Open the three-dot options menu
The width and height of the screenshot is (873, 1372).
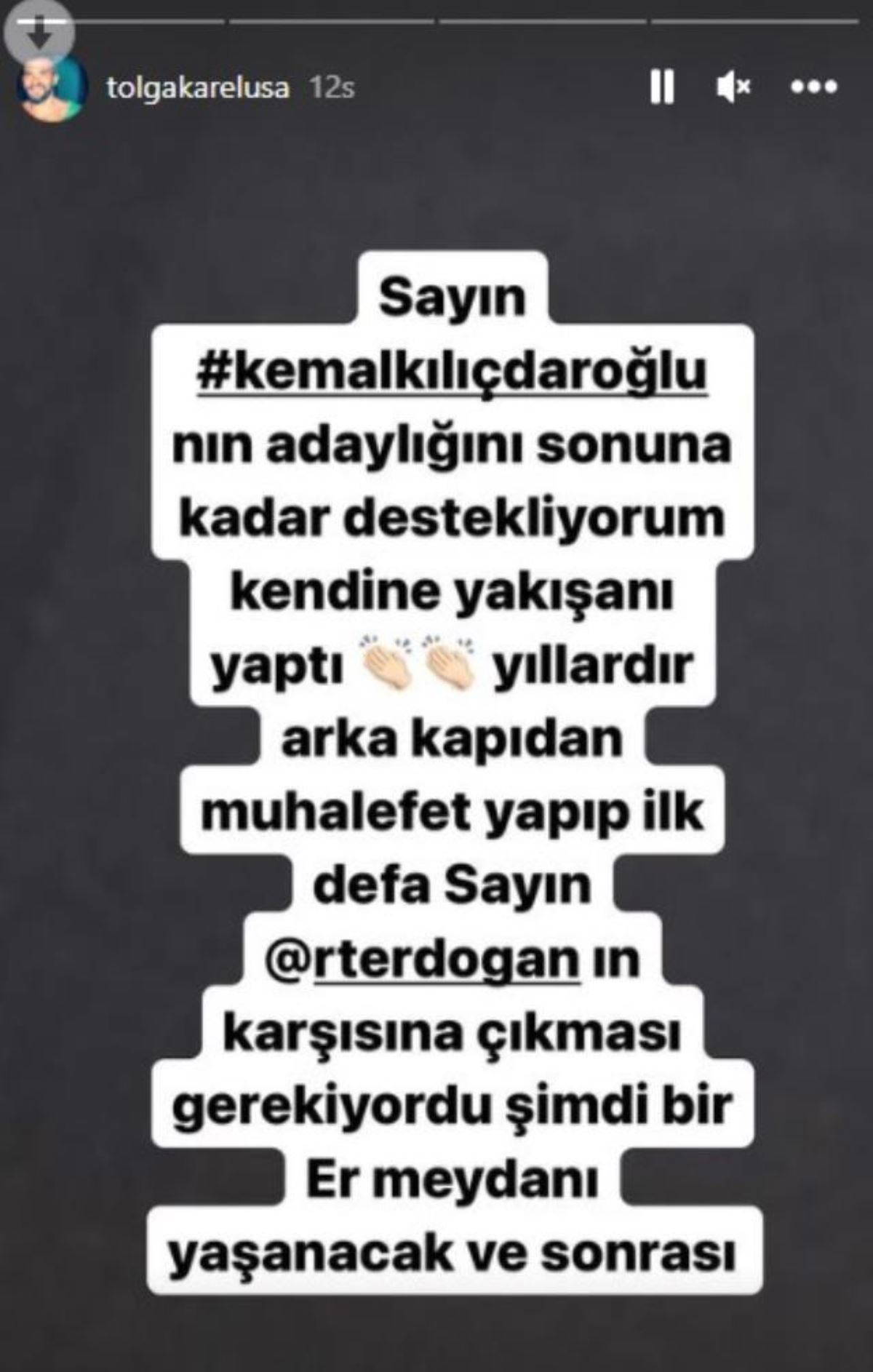pyautogui.click(x=814, y=87)
